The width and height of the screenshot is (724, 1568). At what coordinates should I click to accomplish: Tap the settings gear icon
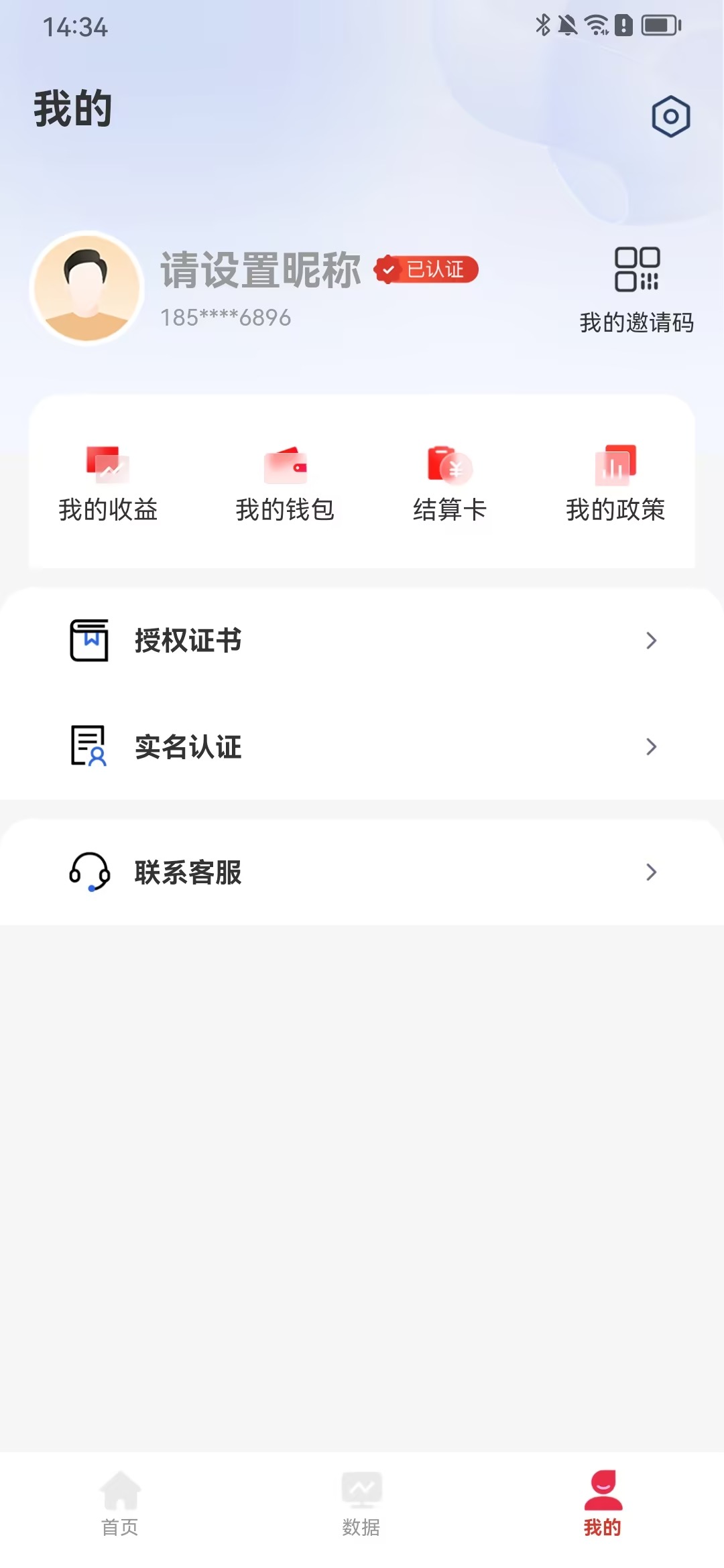click(x=672, y=115)
